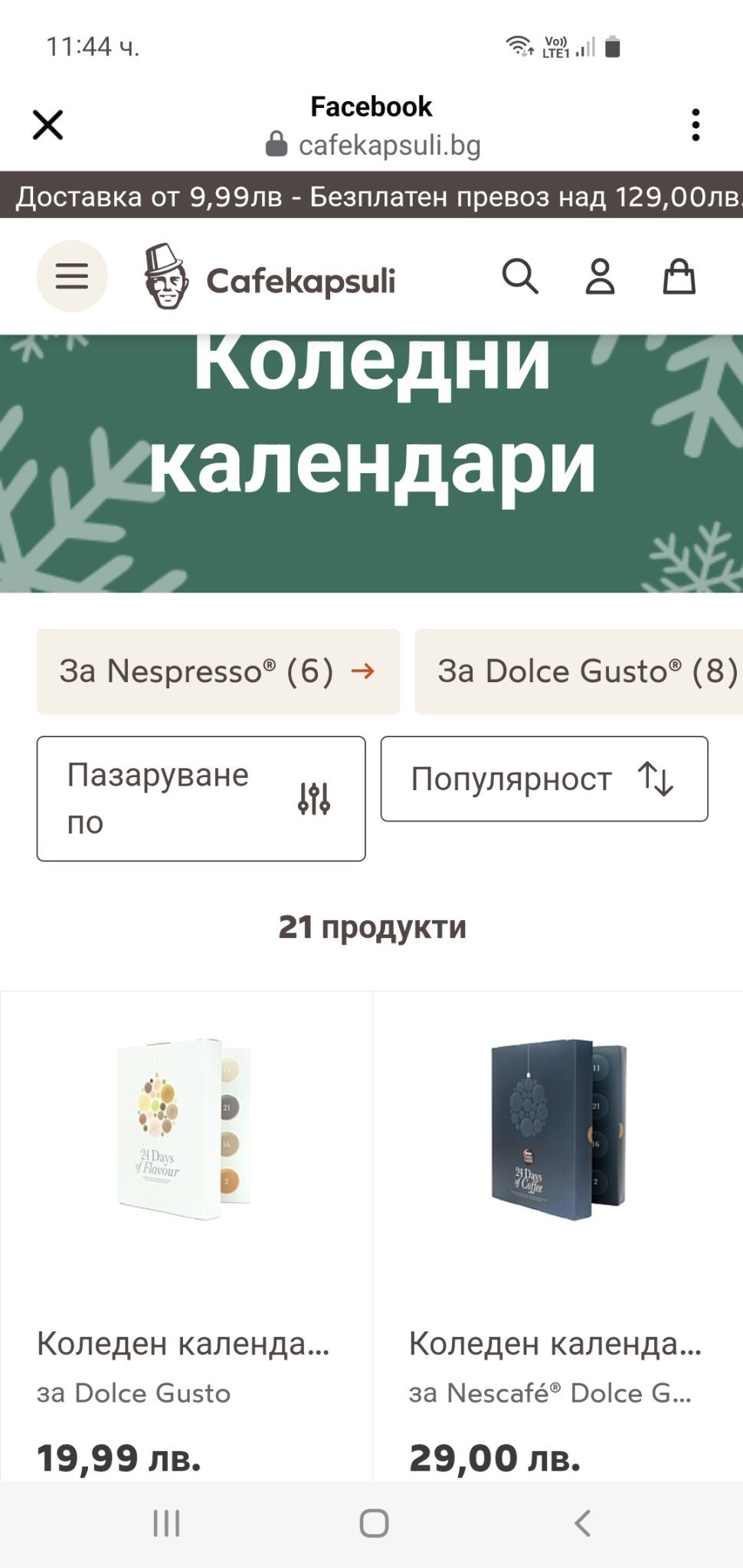Go back with system back button
Screen dimensions: 743x1568
(582, 1523)
